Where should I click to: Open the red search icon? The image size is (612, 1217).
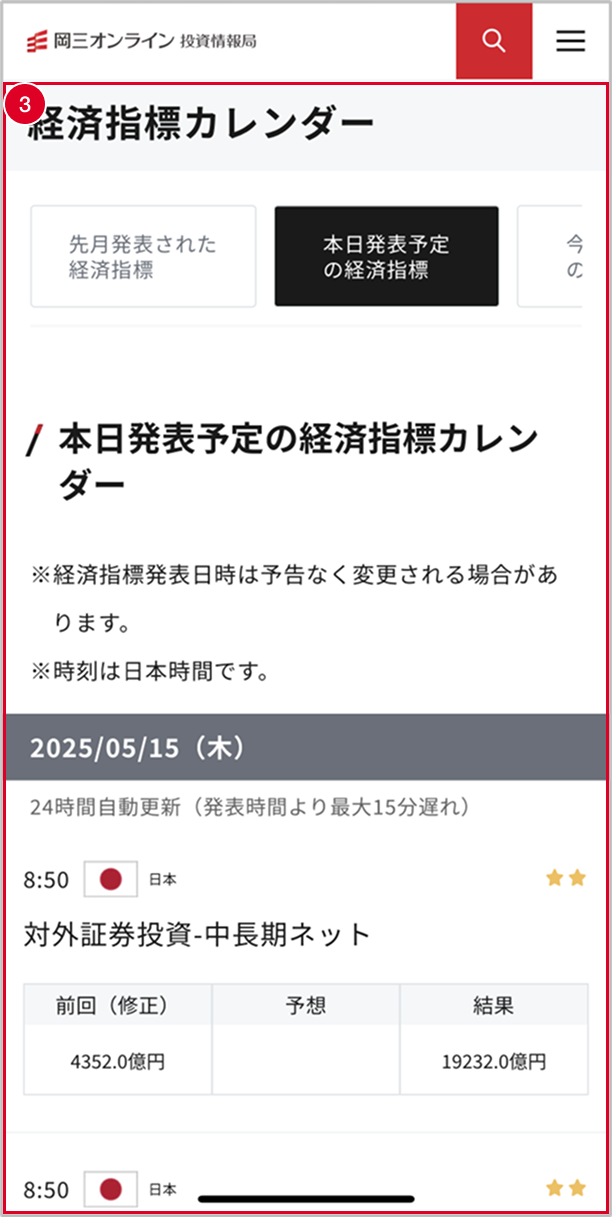point(493,40)
